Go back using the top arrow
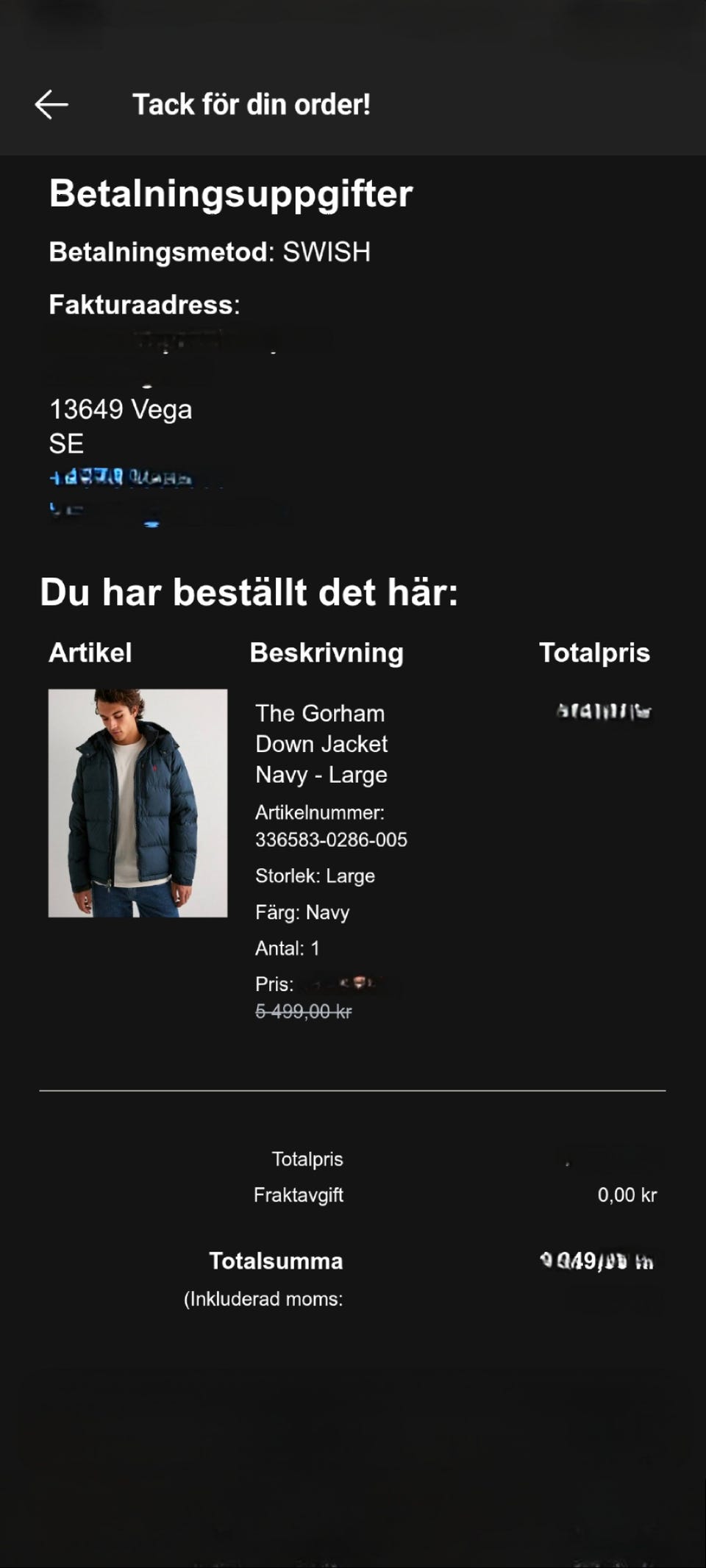706x1568 pixels. (51, 104)
